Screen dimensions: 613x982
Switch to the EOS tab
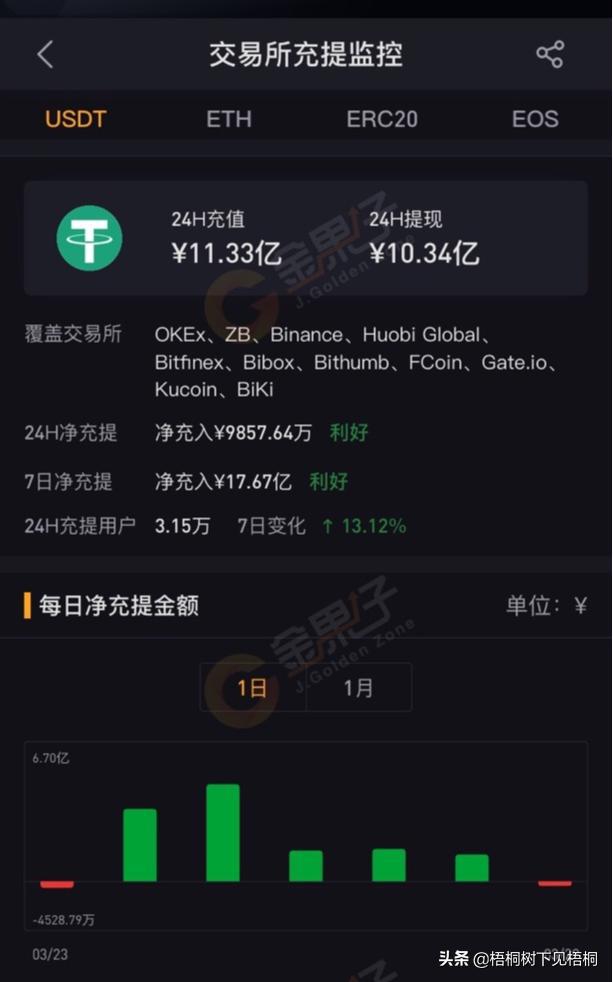[535, 119]
